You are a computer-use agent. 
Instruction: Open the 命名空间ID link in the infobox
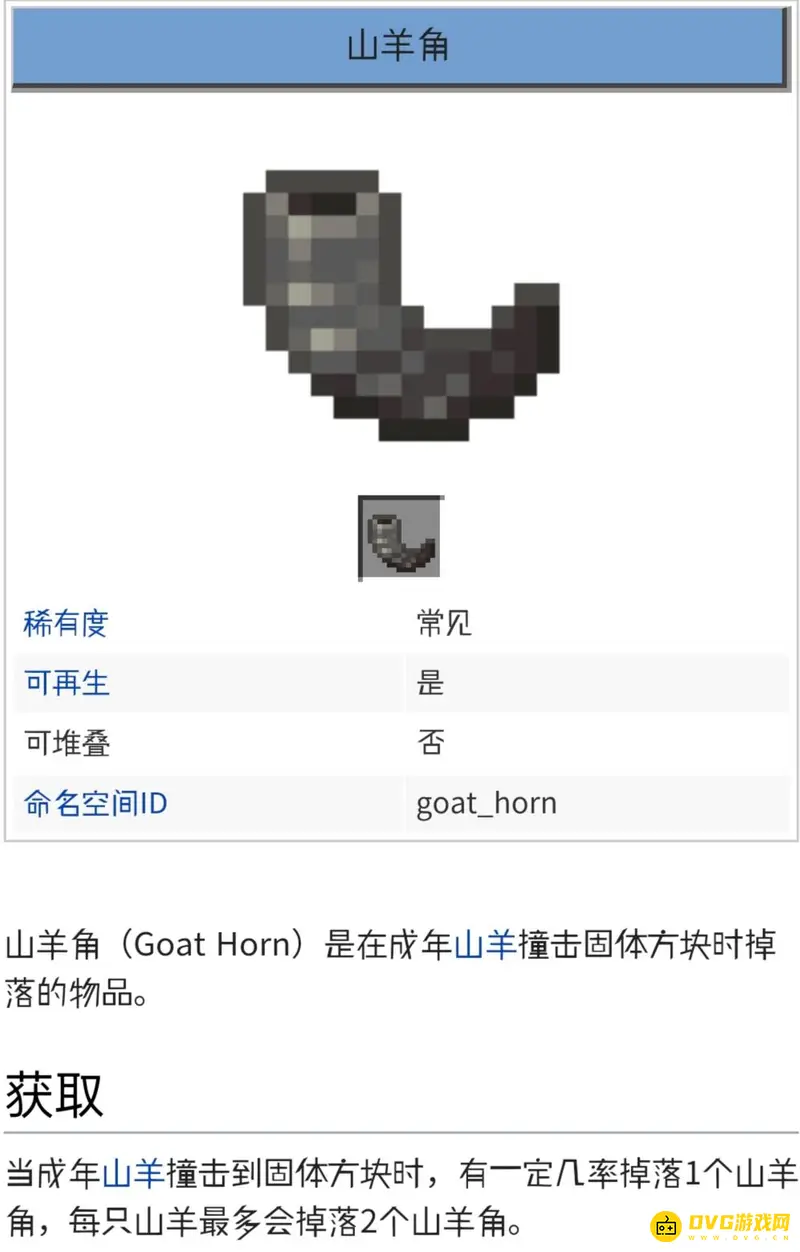pos(95,804)
